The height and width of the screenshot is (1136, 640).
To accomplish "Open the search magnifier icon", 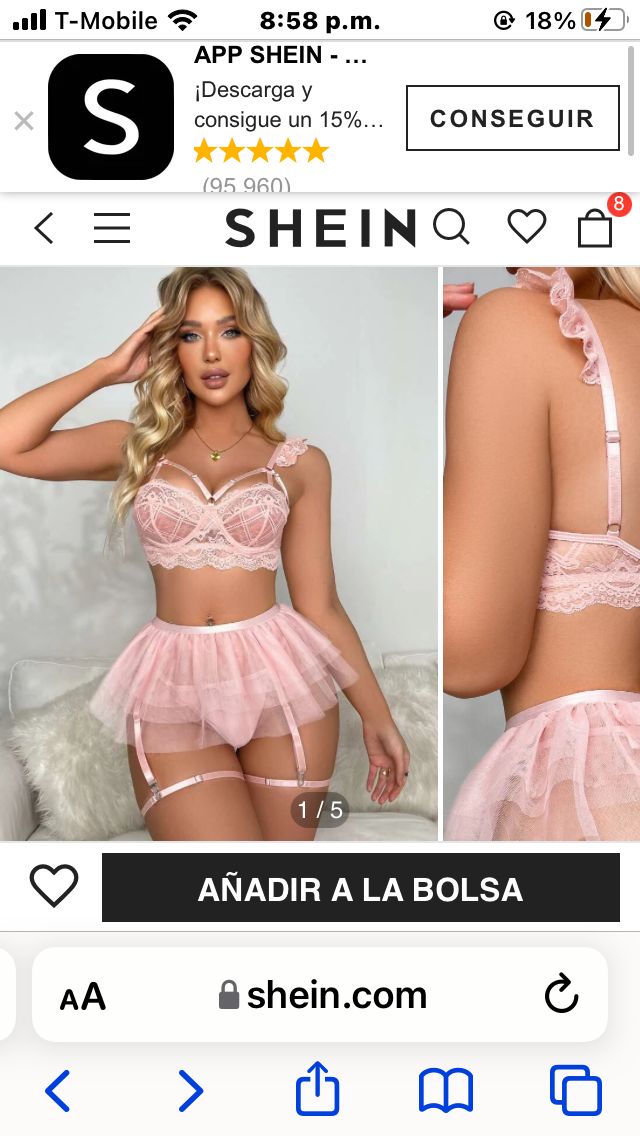I will coord(451,228).
